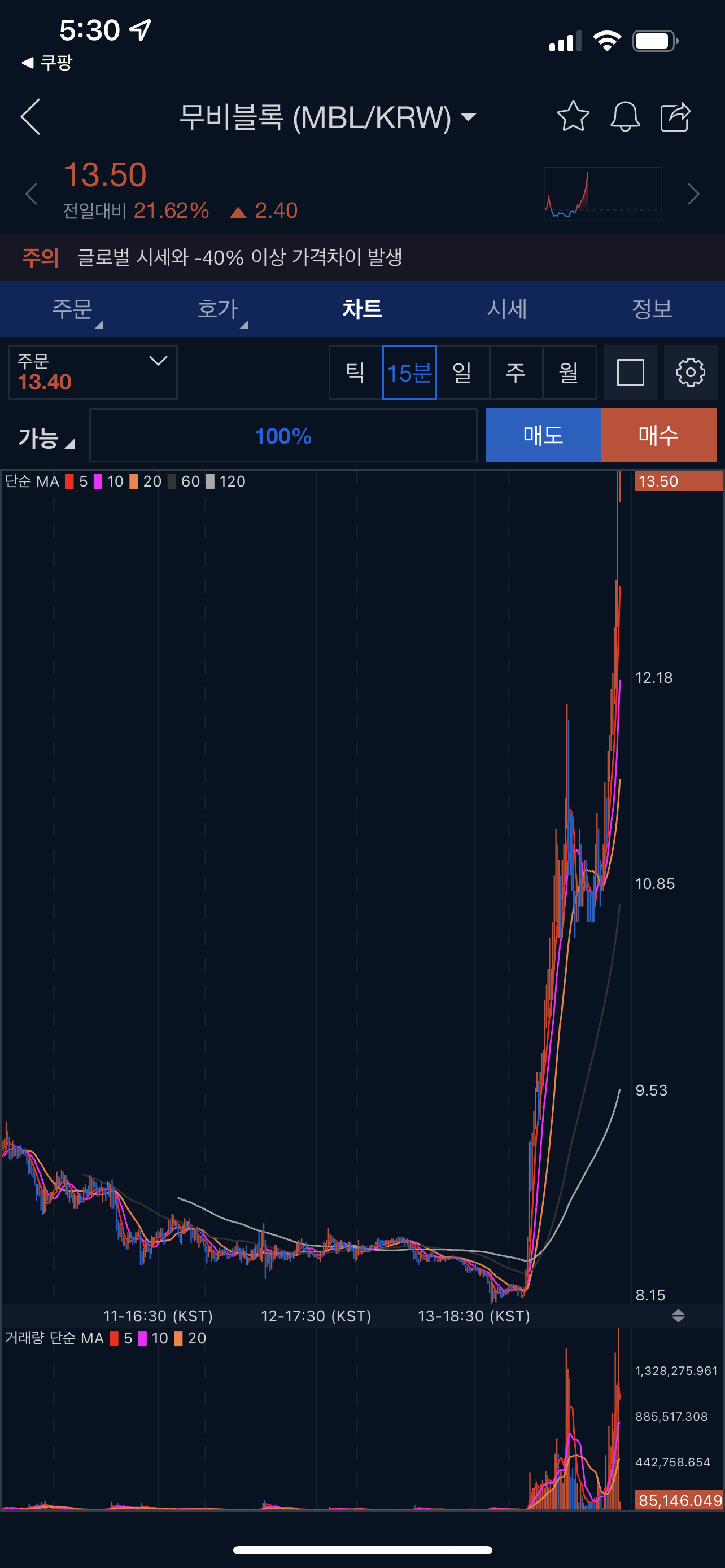Add MBL to favorites with the star

pyautogui.click(x=573, y=117)
